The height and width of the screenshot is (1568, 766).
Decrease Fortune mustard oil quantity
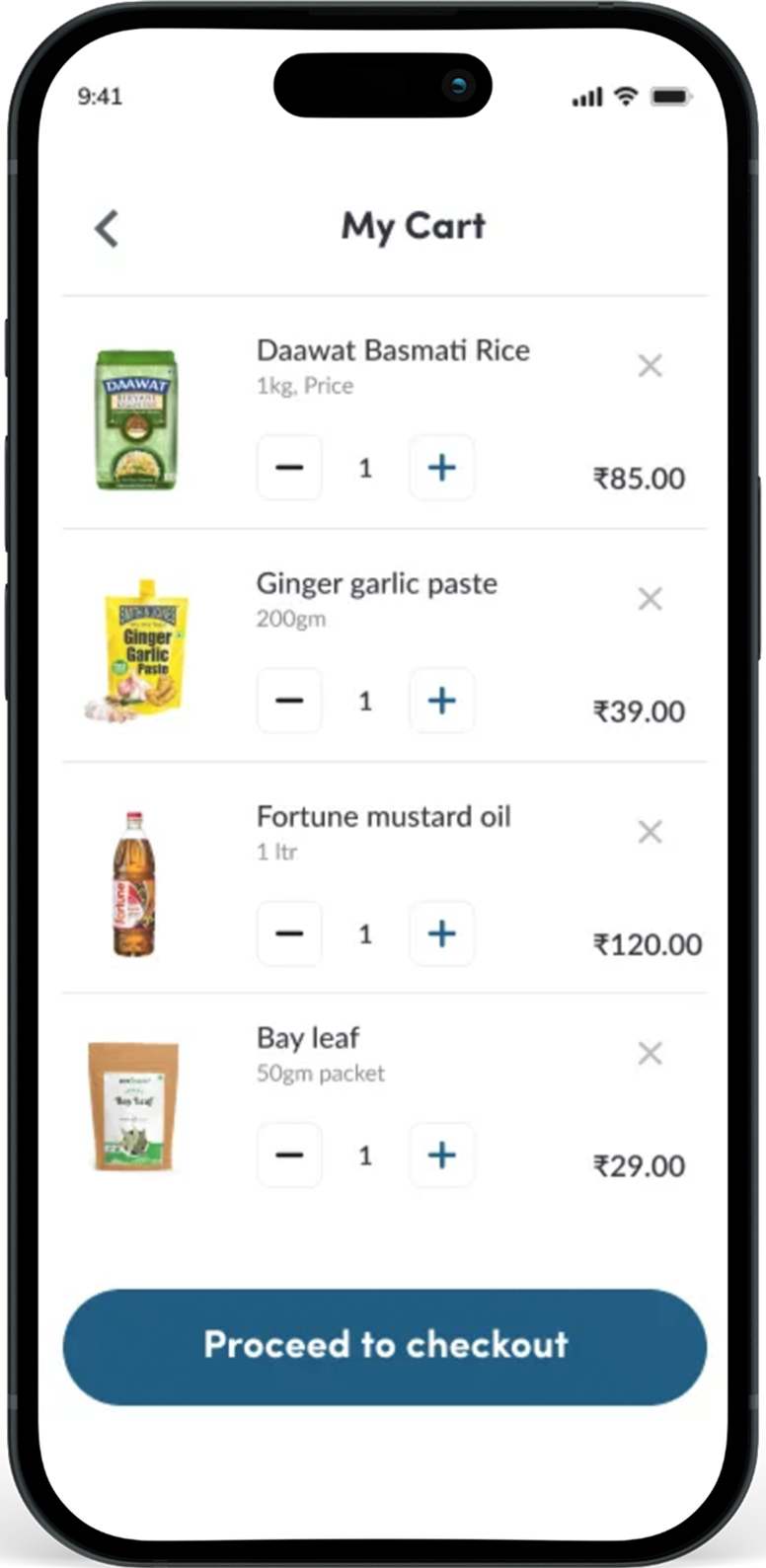coord(289,933)
